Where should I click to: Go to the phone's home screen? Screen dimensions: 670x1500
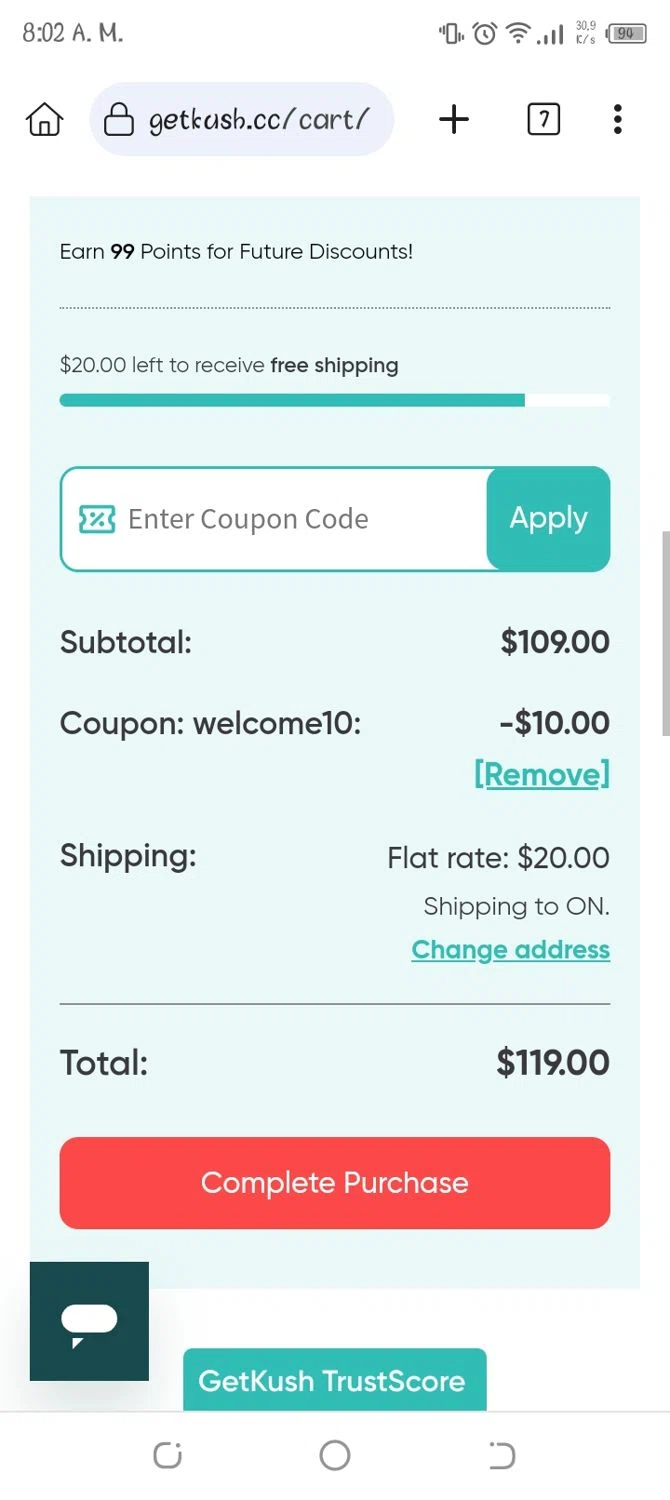335,1455
